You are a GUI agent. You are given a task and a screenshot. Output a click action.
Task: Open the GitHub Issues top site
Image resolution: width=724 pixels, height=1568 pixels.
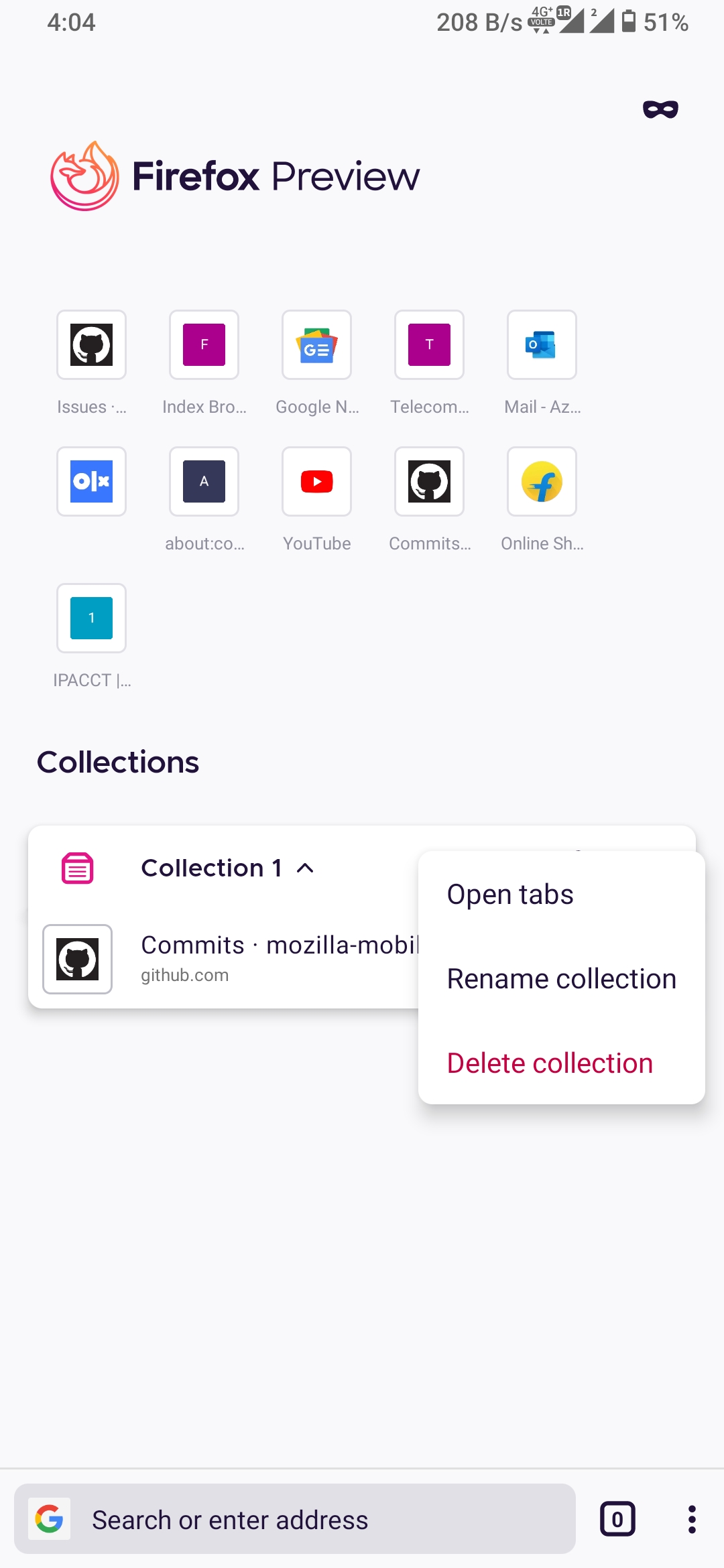click(x=91, y=345)
